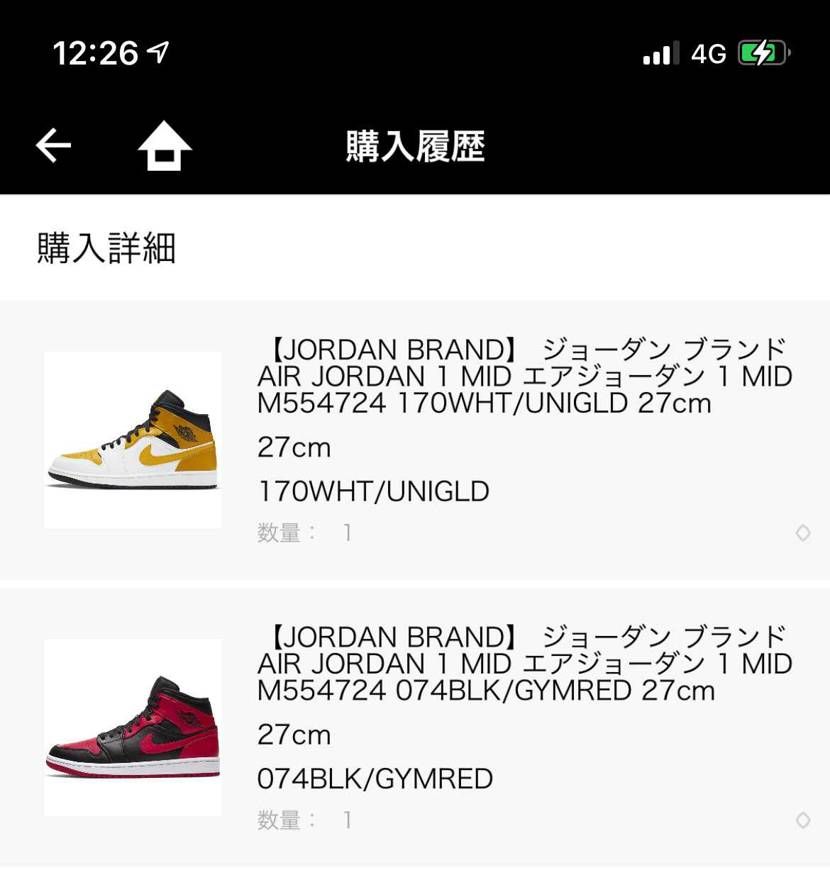Screen dimensions: 830x870
Task: Tap the black and red sneaker thumbnail
Action: point(133,728)
